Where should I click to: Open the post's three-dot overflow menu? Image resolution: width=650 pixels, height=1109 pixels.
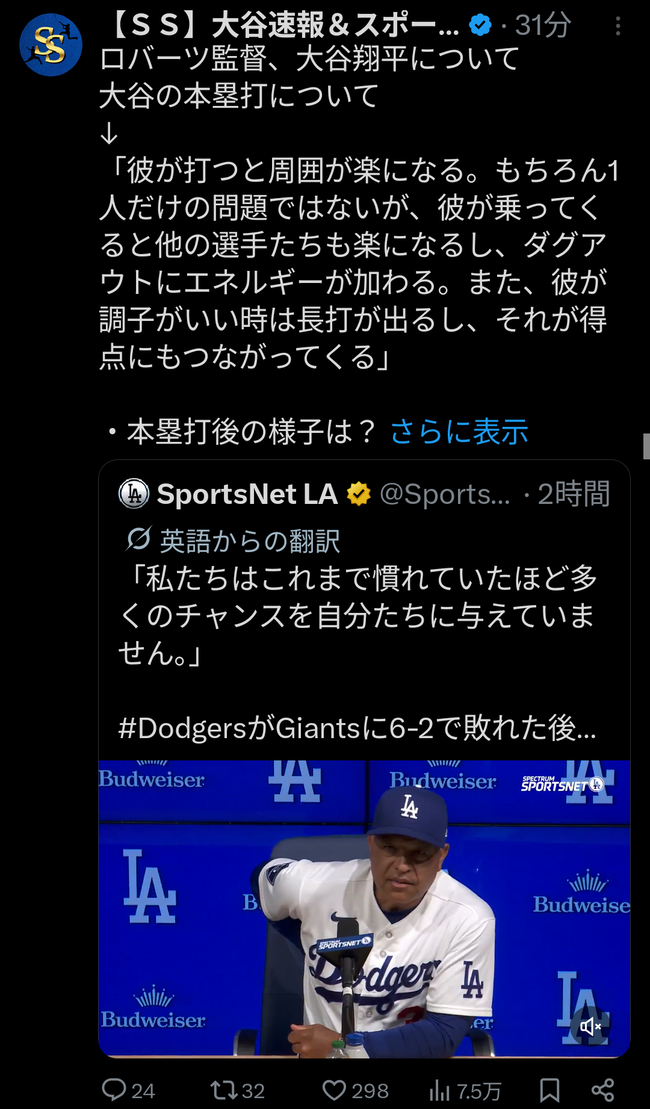point(617,26)
